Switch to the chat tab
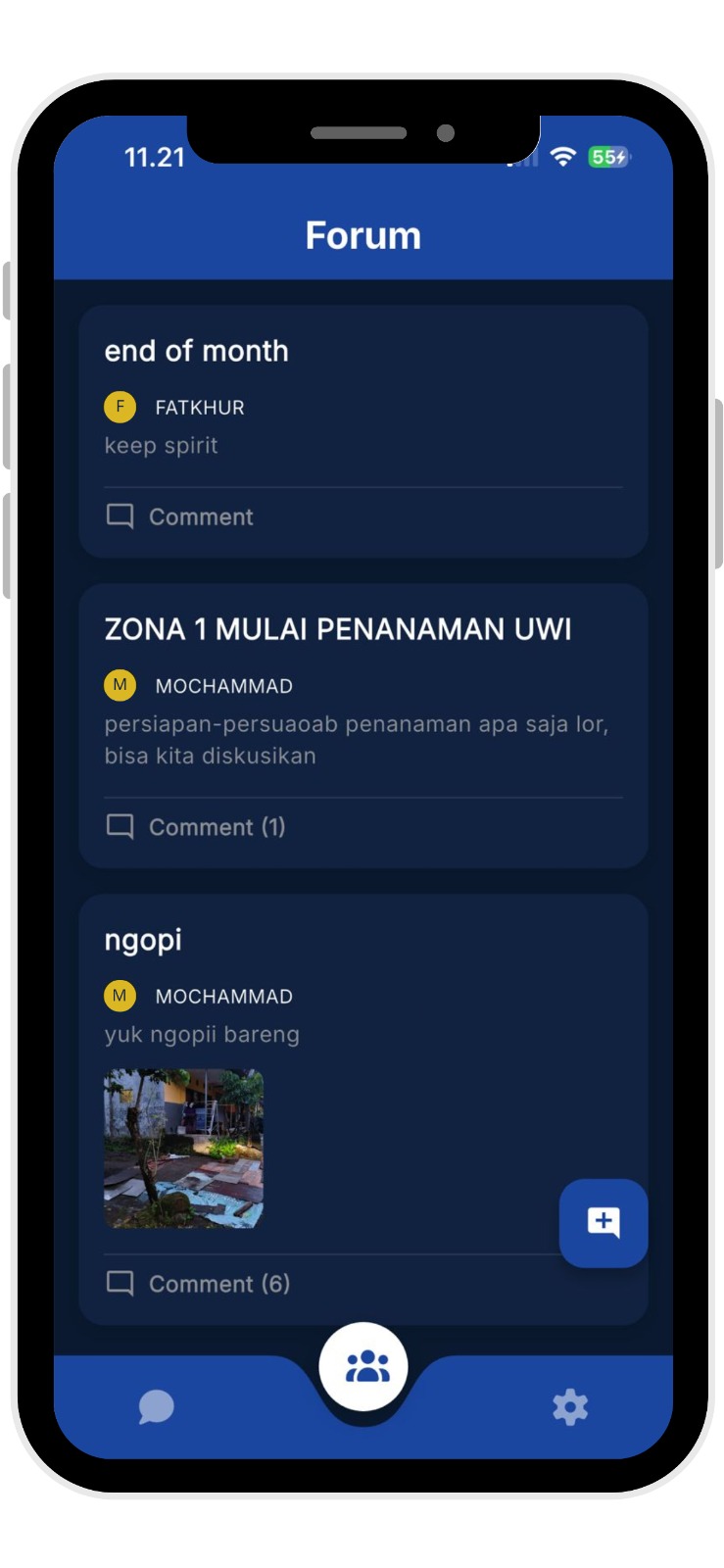The height and width of the screenshot is (1568, 724). 157,1407
